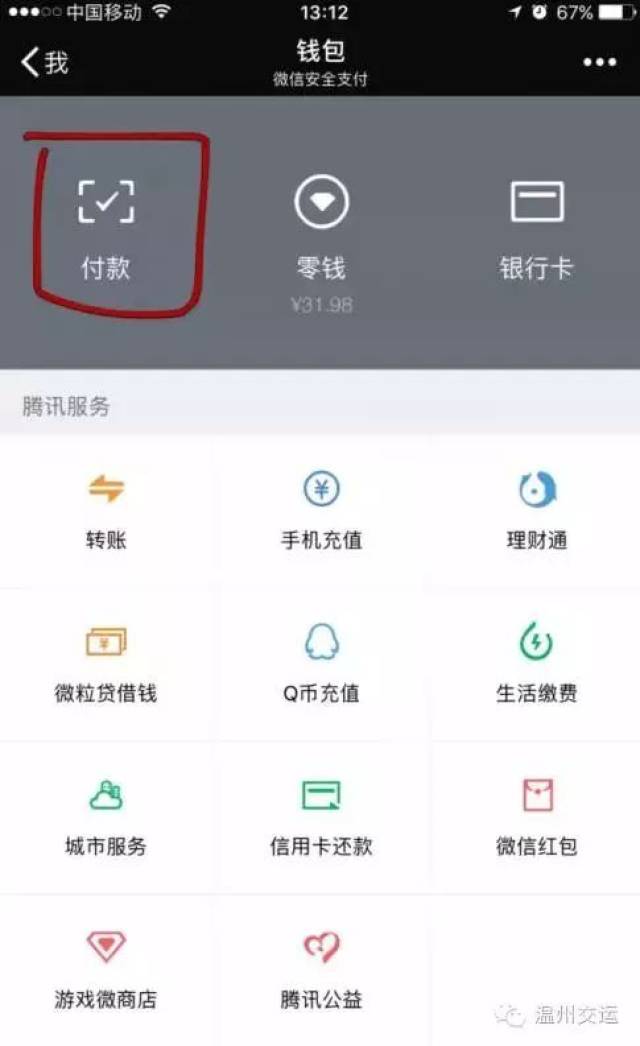Go back to the 我 page
This screenshot has height=1046, width=640.
(x=44, y=62)
